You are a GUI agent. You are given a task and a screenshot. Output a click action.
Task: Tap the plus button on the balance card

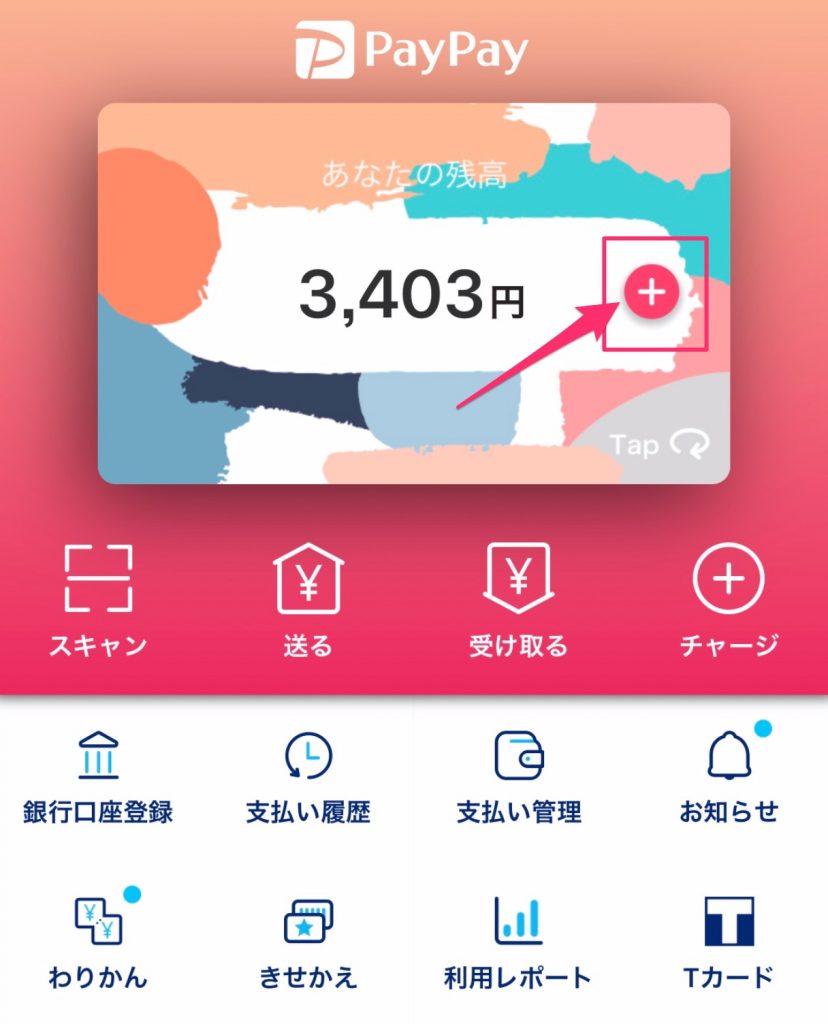(651, 293)
